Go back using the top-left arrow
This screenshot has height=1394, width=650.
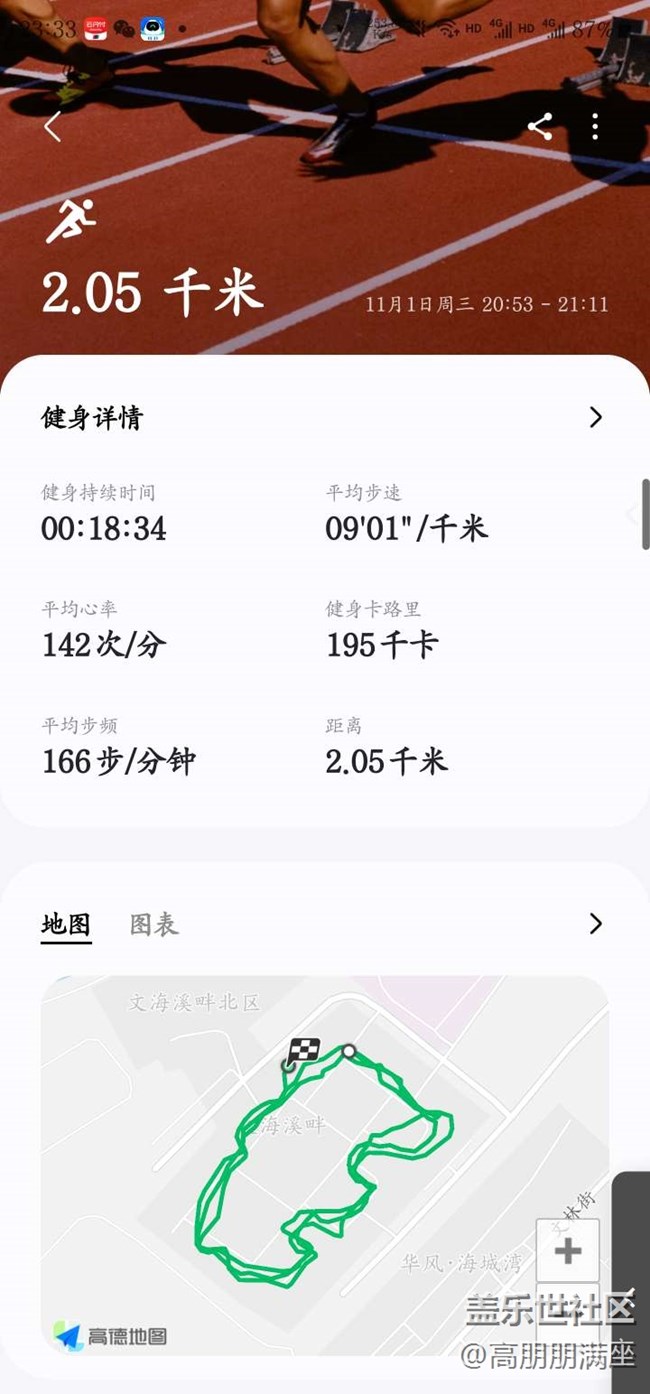[53, 126]
